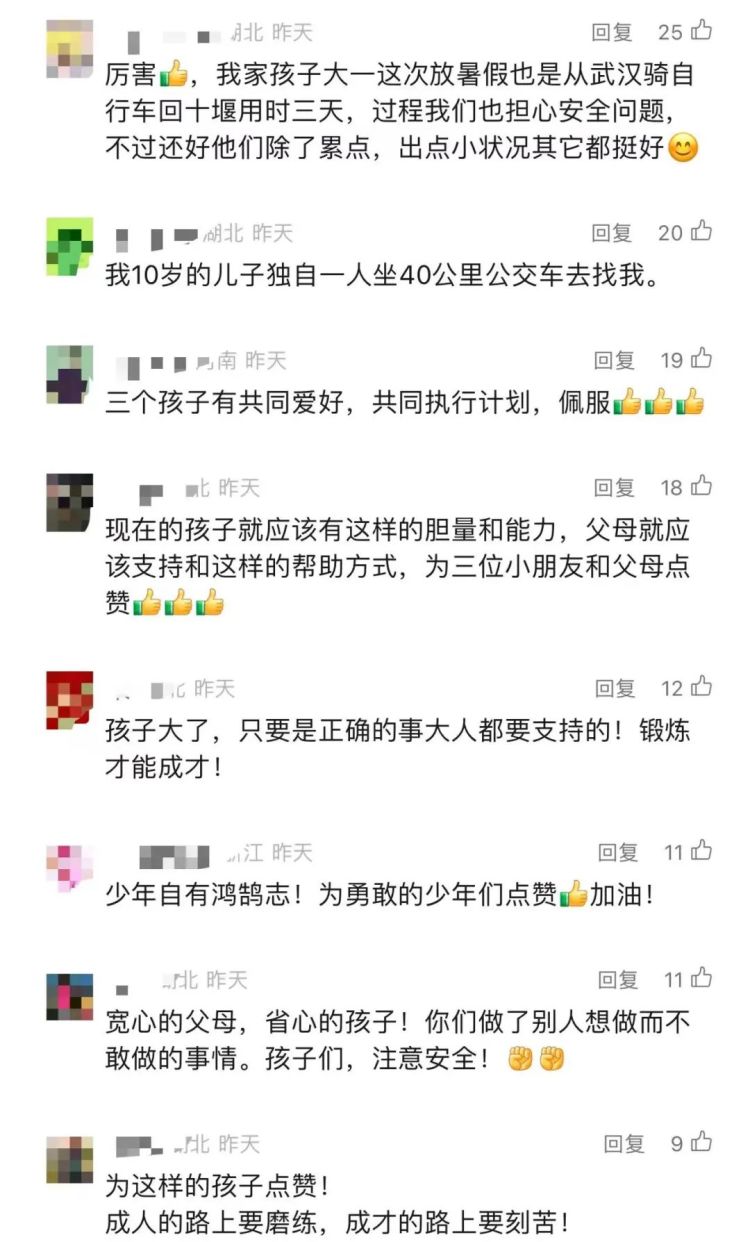750x1242 pixels.
Task: Reply to the comment 现在的孩子就应该有这样的胆量
Action: pos(614,488)
